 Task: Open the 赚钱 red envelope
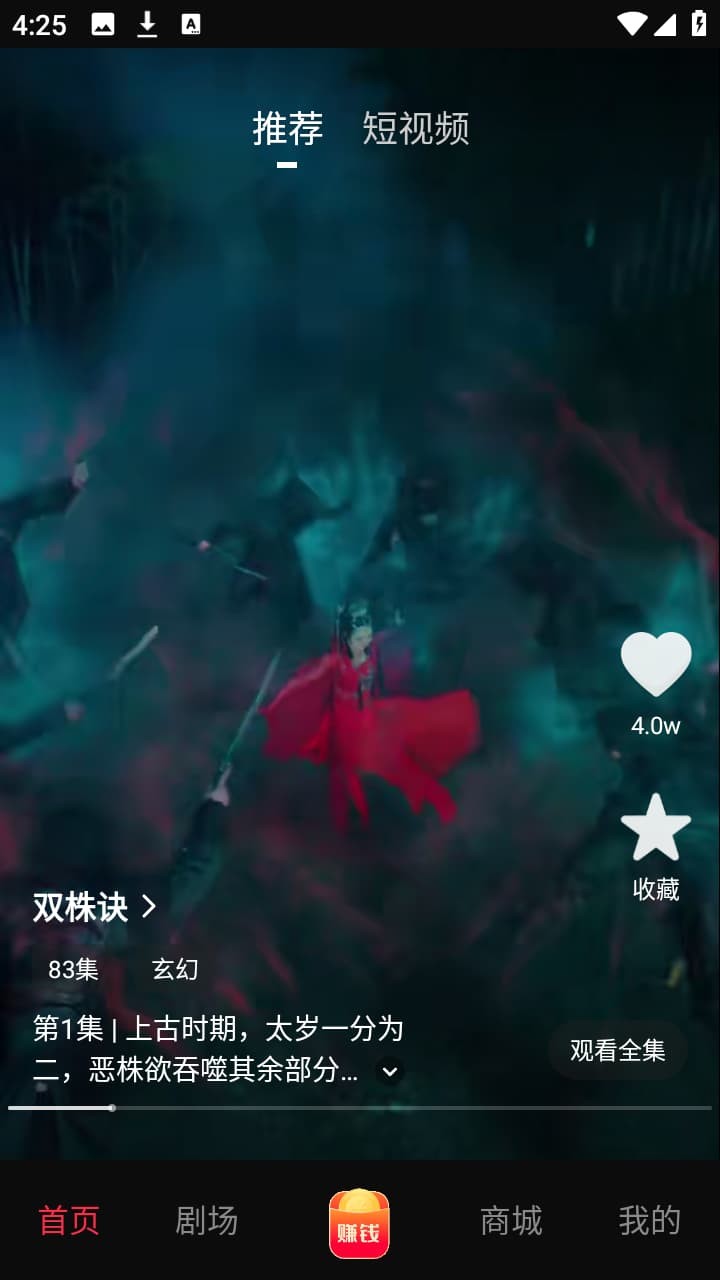[359, 1222]
